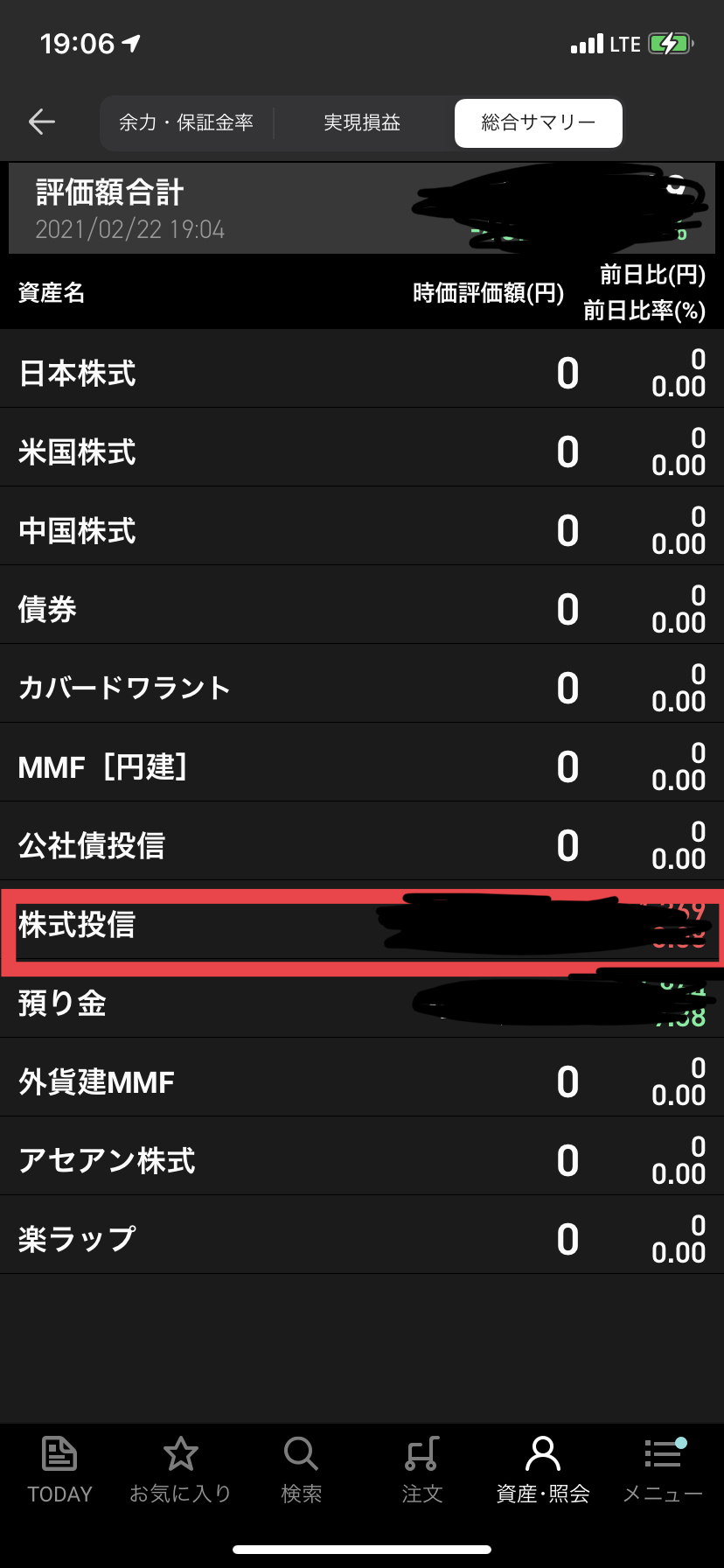Open the メニュー menu tab
This screenshot has width=724, height=1568.
[x=663, y=1470]
